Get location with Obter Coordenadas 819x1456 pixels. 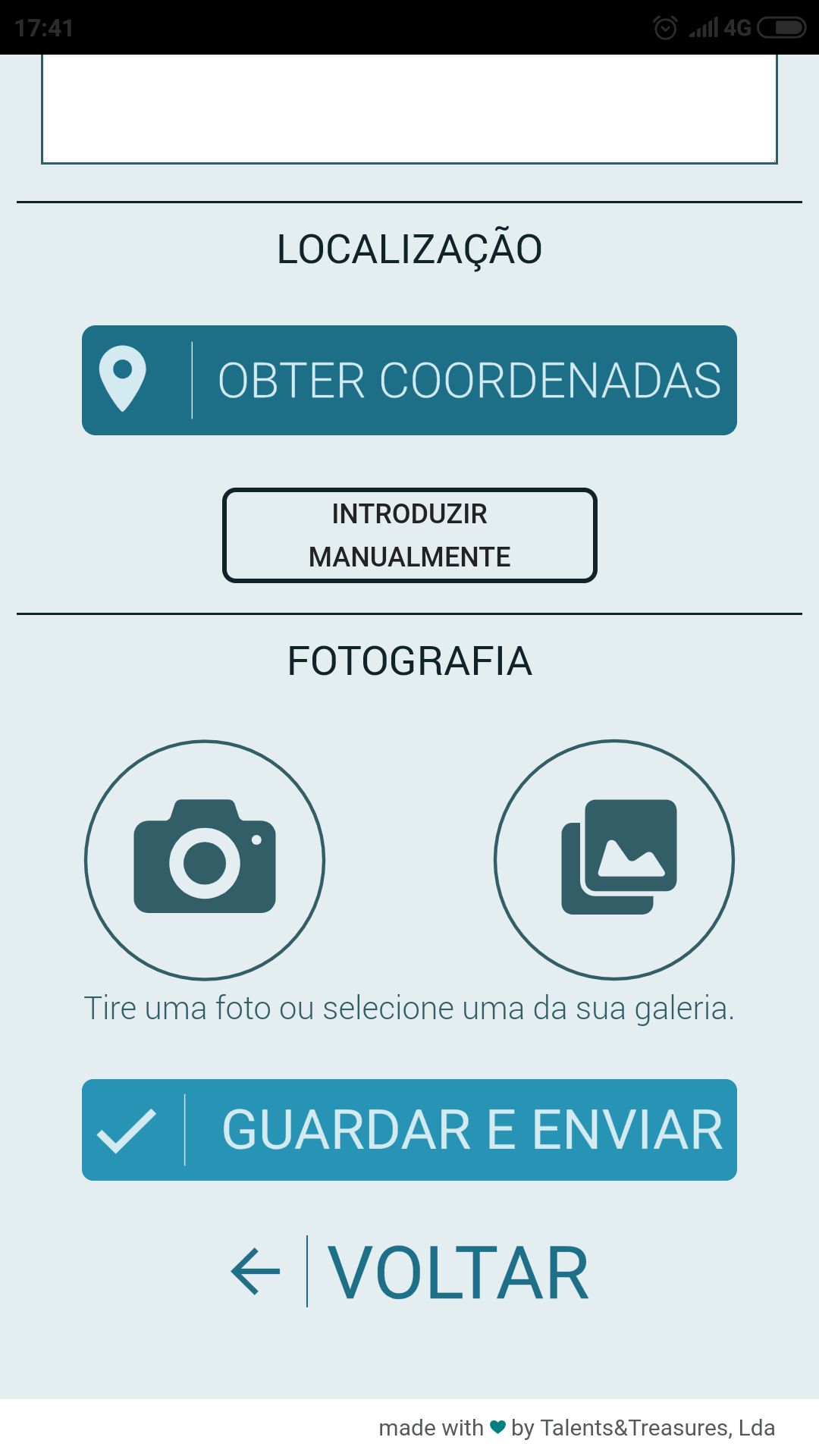[x=409, y=380]
